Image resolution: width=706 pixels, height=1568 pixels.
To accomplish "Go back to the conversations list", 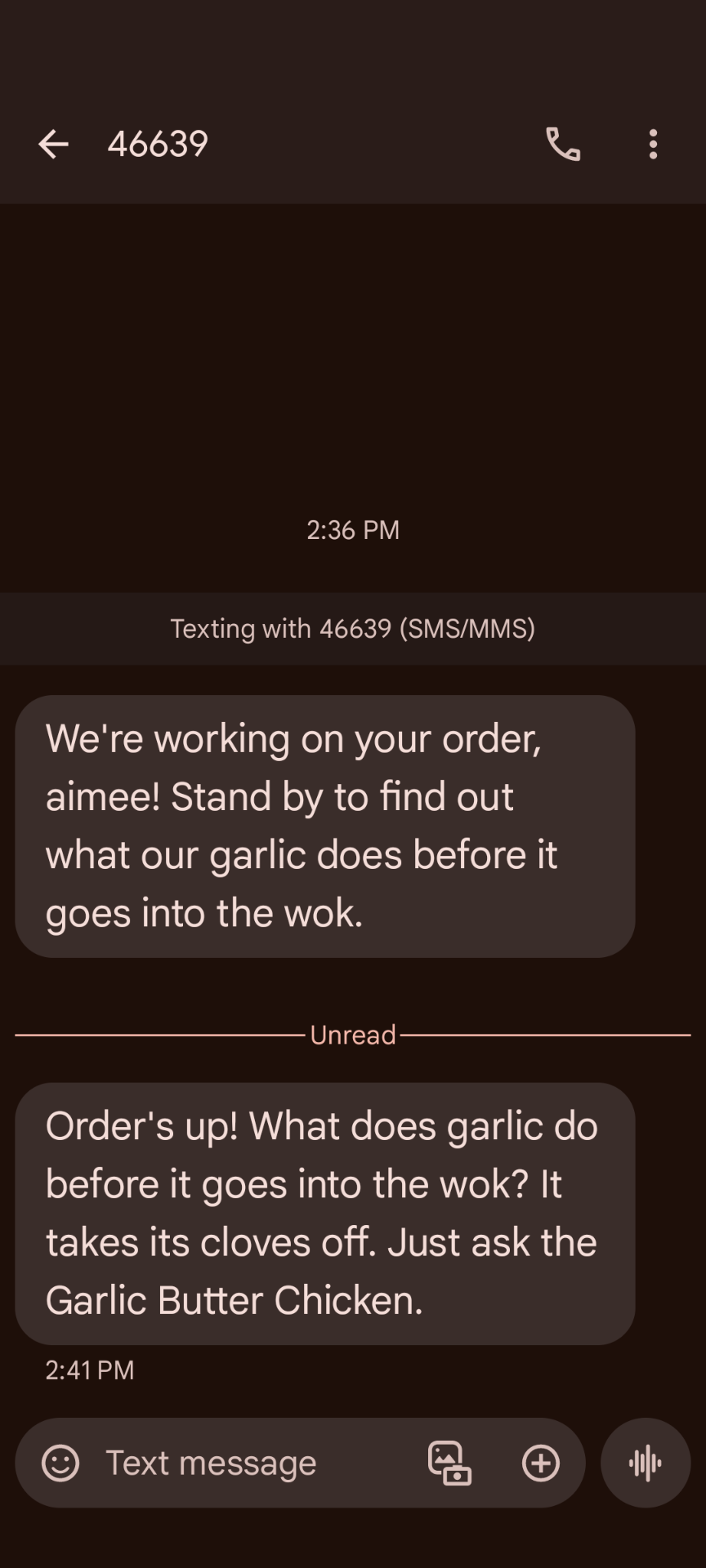I will [53, 145].
